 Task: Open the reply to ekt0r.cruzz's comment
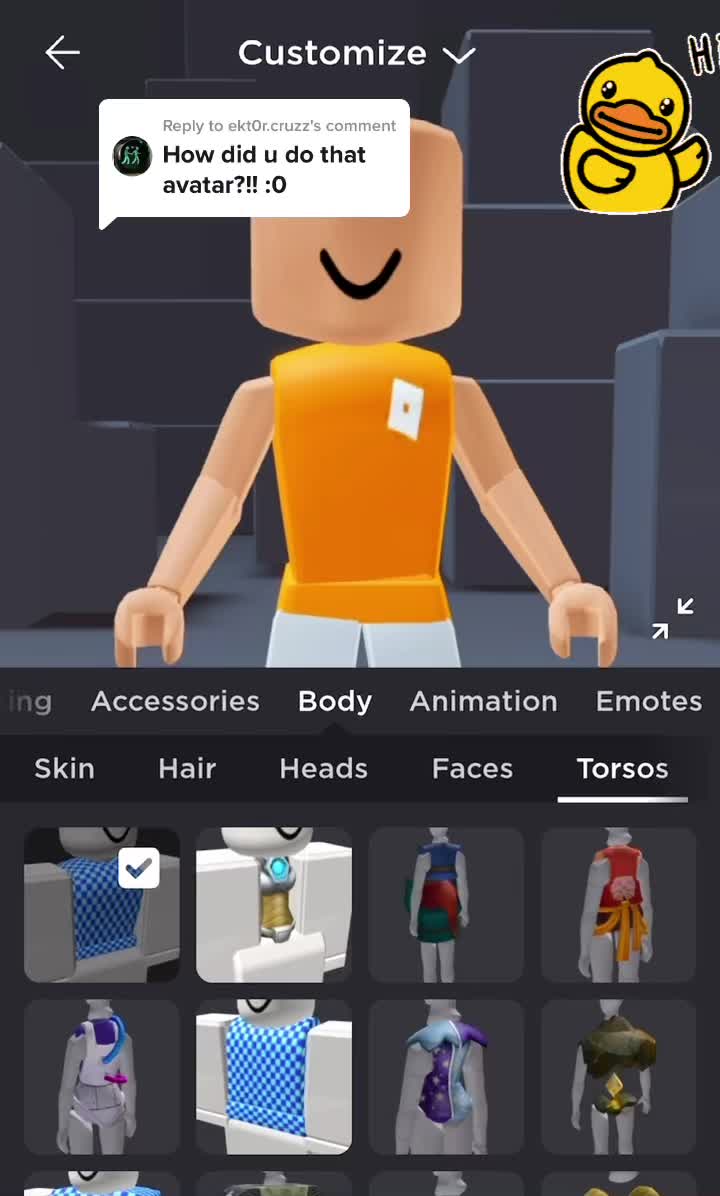[255, 158]
